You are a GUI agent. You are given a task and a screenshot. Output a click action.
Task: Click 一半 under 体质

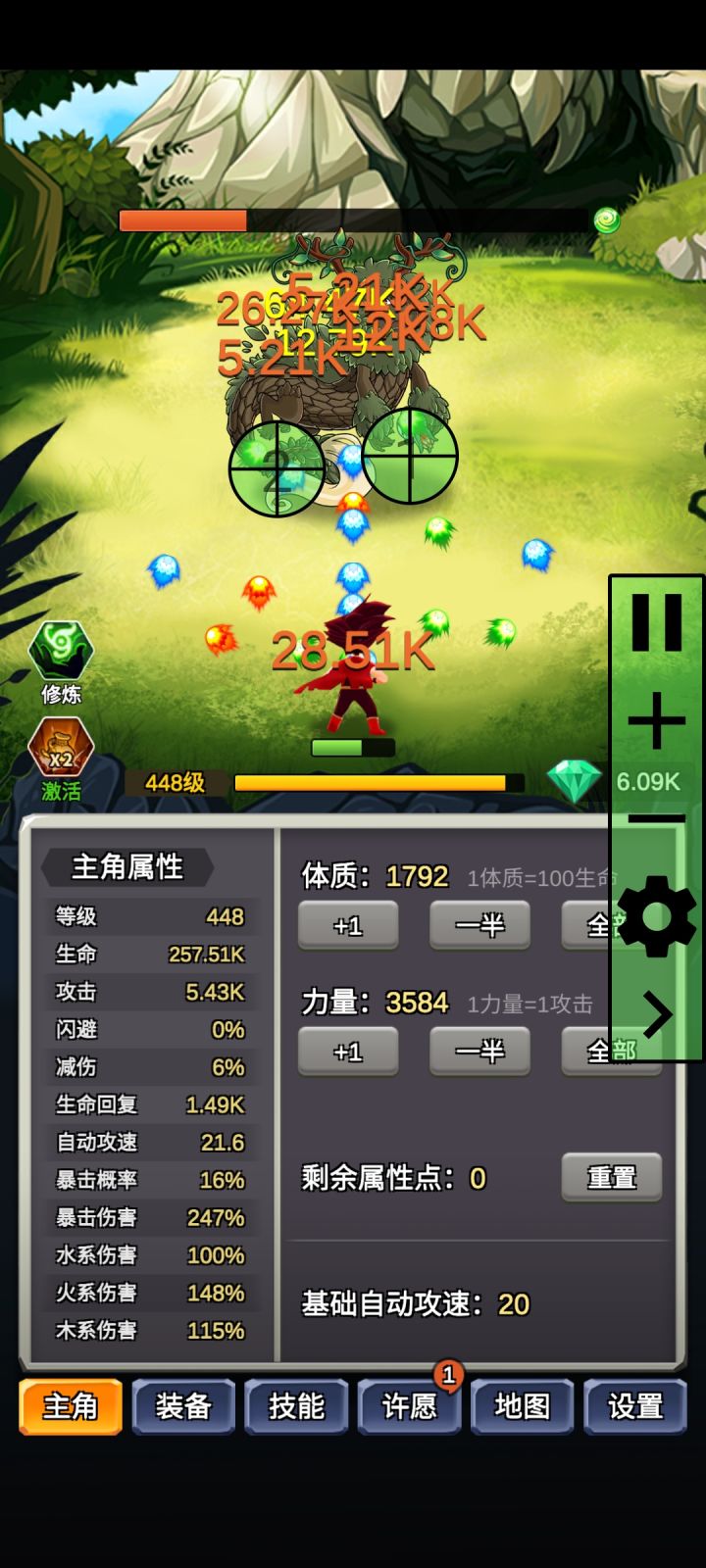(x=479, y=925)
